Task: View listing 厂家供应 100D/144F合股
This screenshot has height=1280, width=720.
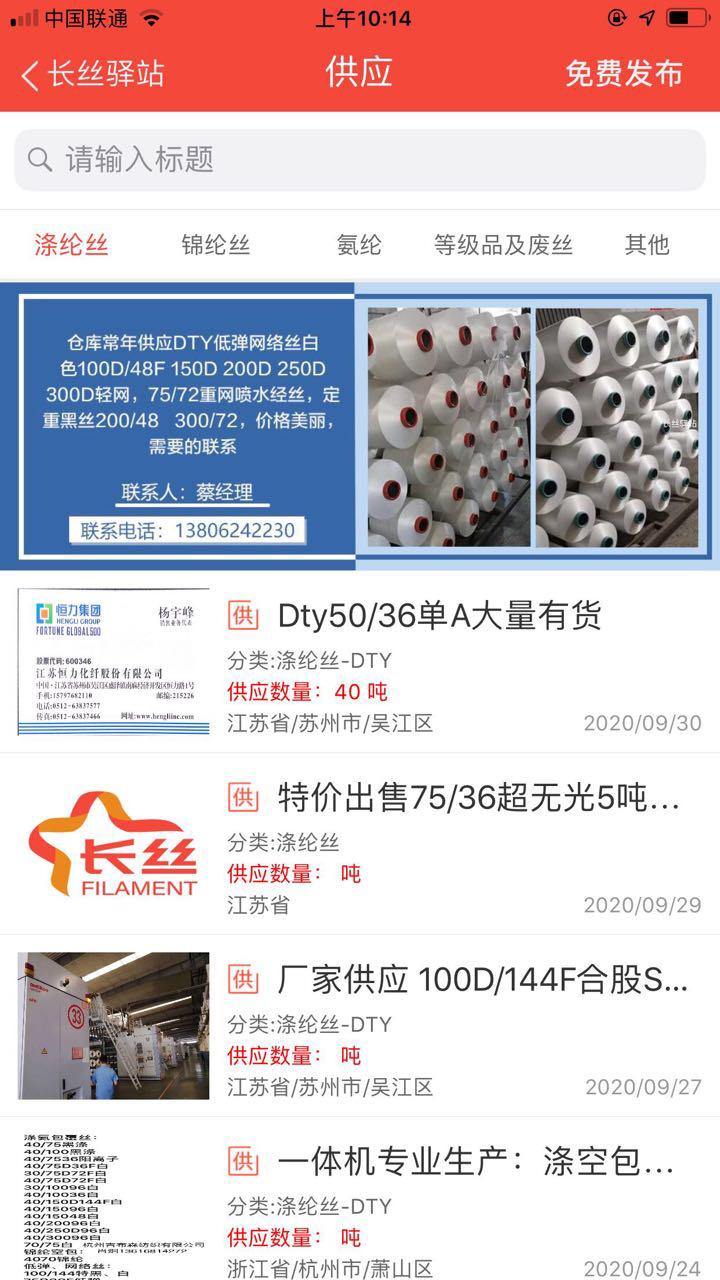Action: tap(482, 980)
